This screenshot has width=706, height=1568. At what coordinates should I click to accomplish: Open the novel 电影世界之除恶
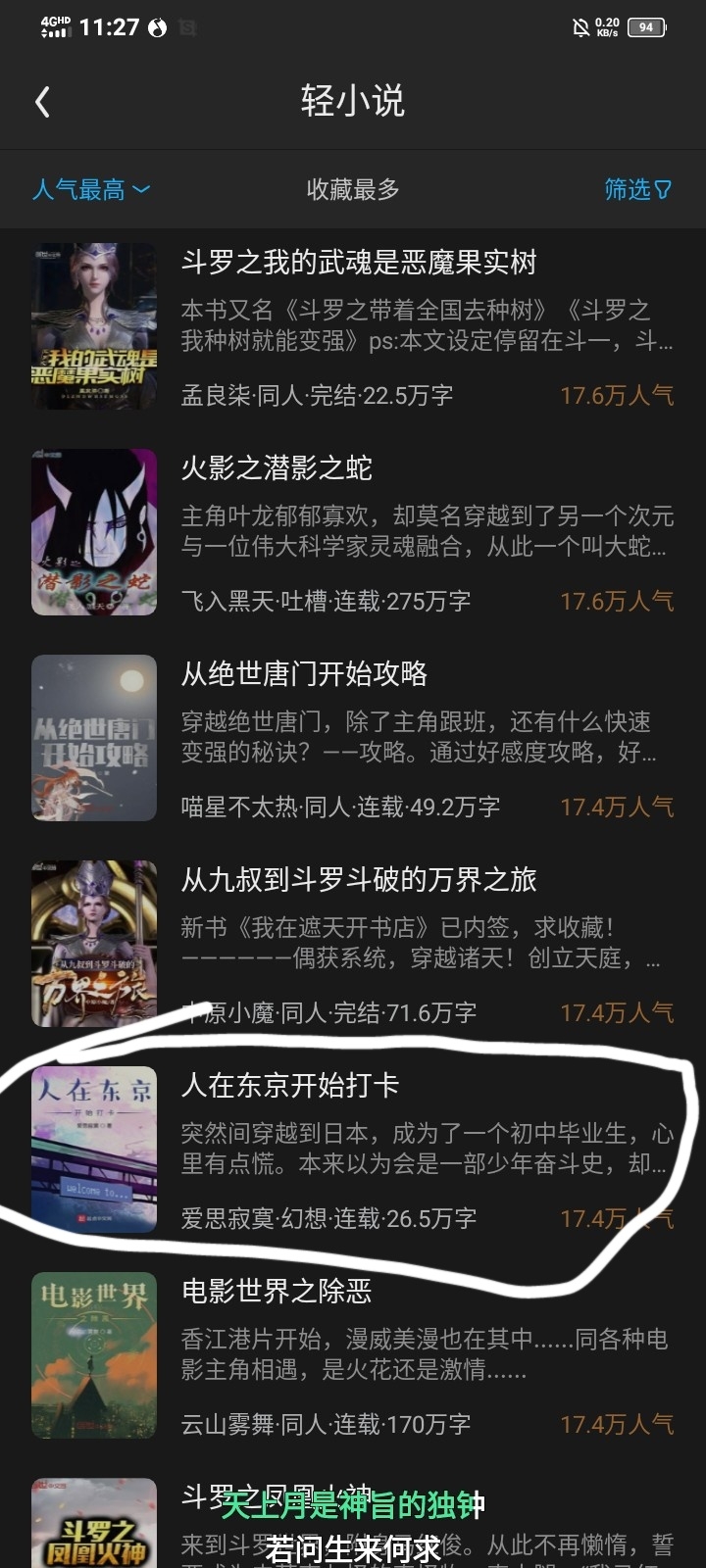(x=277, y=1292)
